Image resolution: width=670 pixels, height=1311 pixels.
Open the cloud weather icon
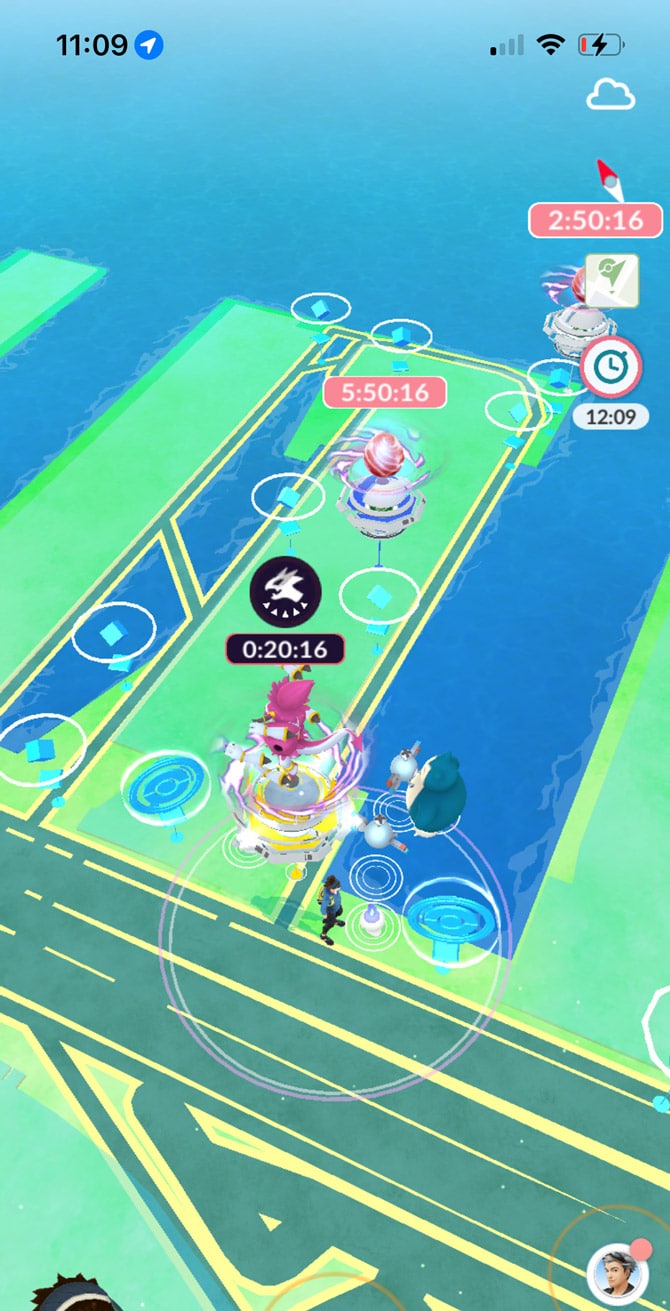(610, 95)
